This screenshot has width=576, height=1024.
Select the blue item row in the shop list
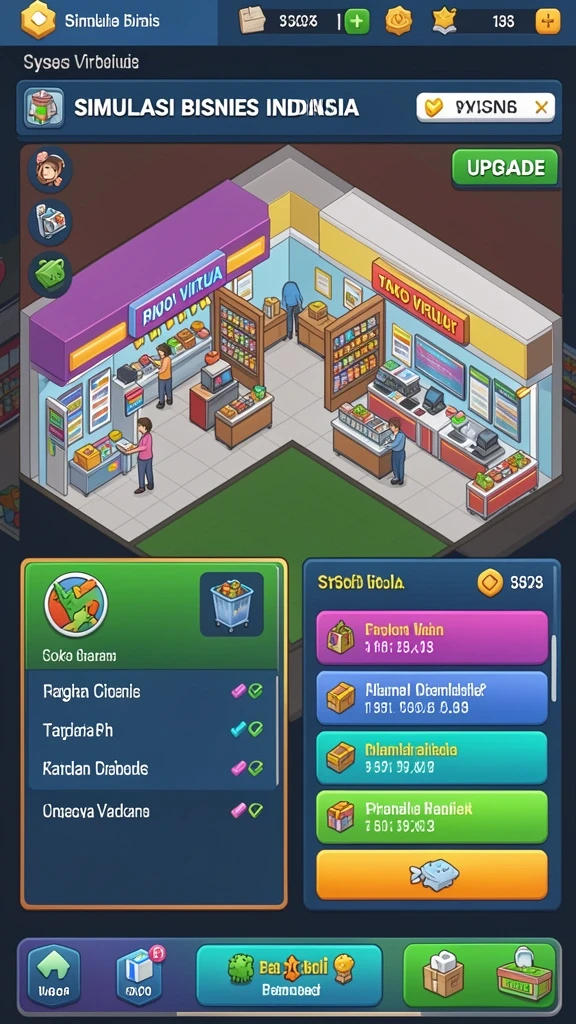432,698
